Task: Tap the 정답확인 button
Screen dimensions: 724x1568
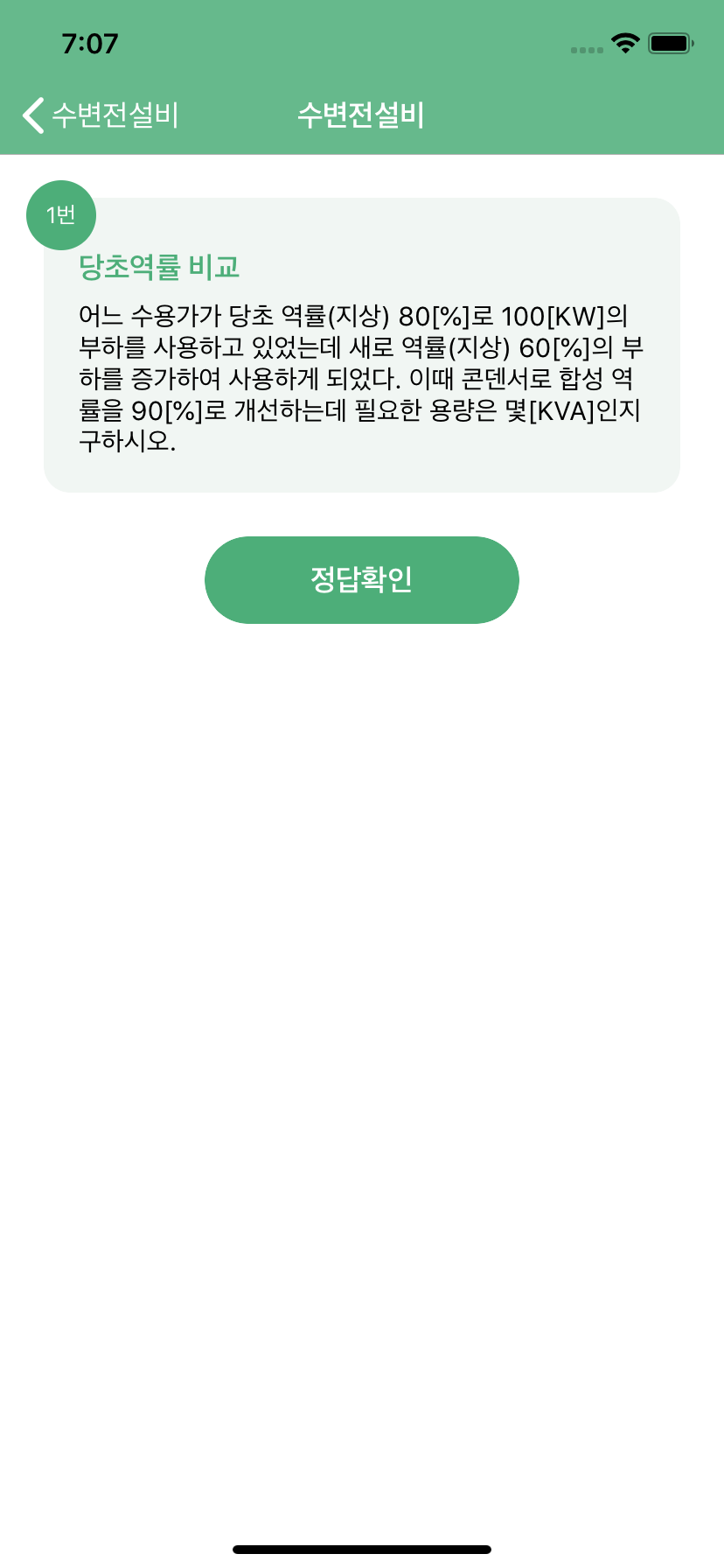Action: (x=361, y=579)
